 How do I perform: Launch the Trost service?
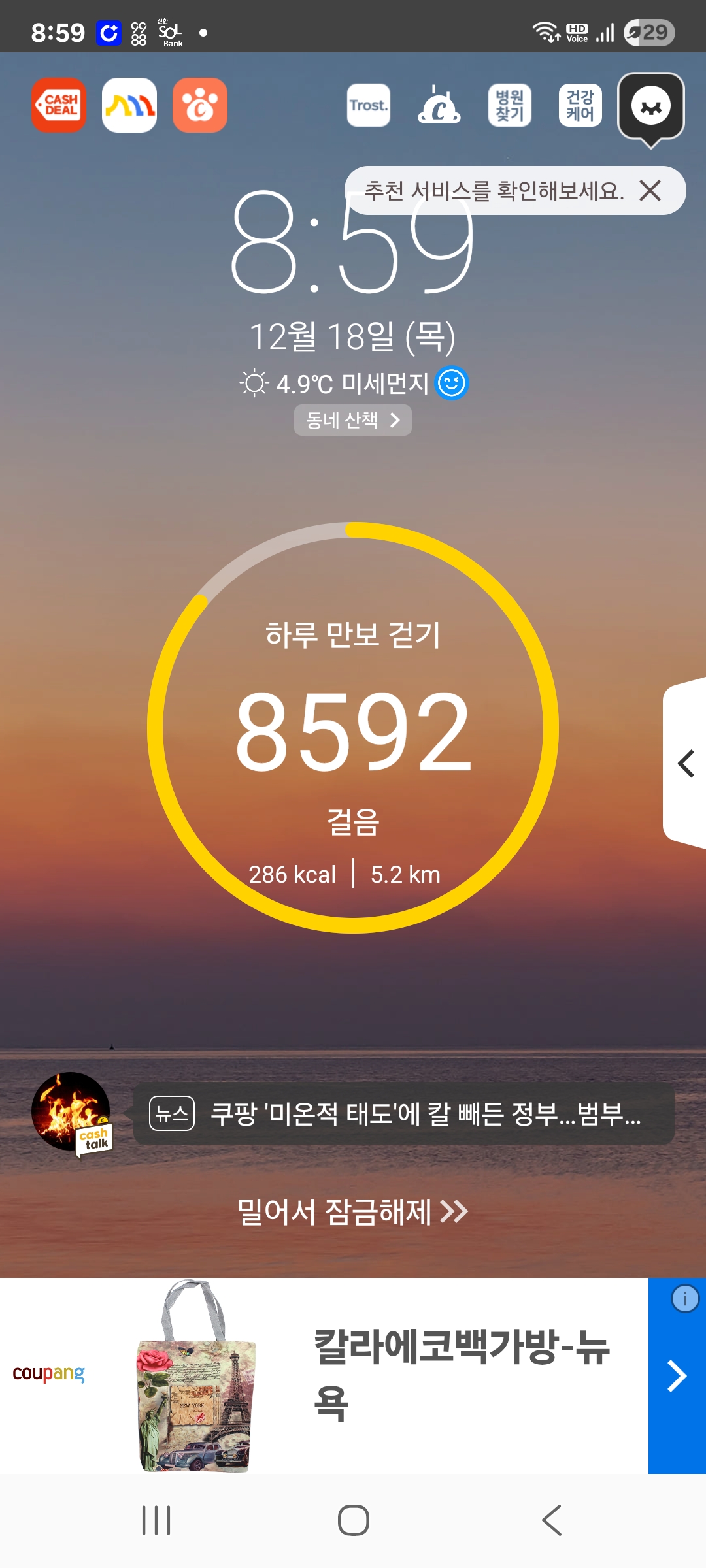(x=369, y=105)
